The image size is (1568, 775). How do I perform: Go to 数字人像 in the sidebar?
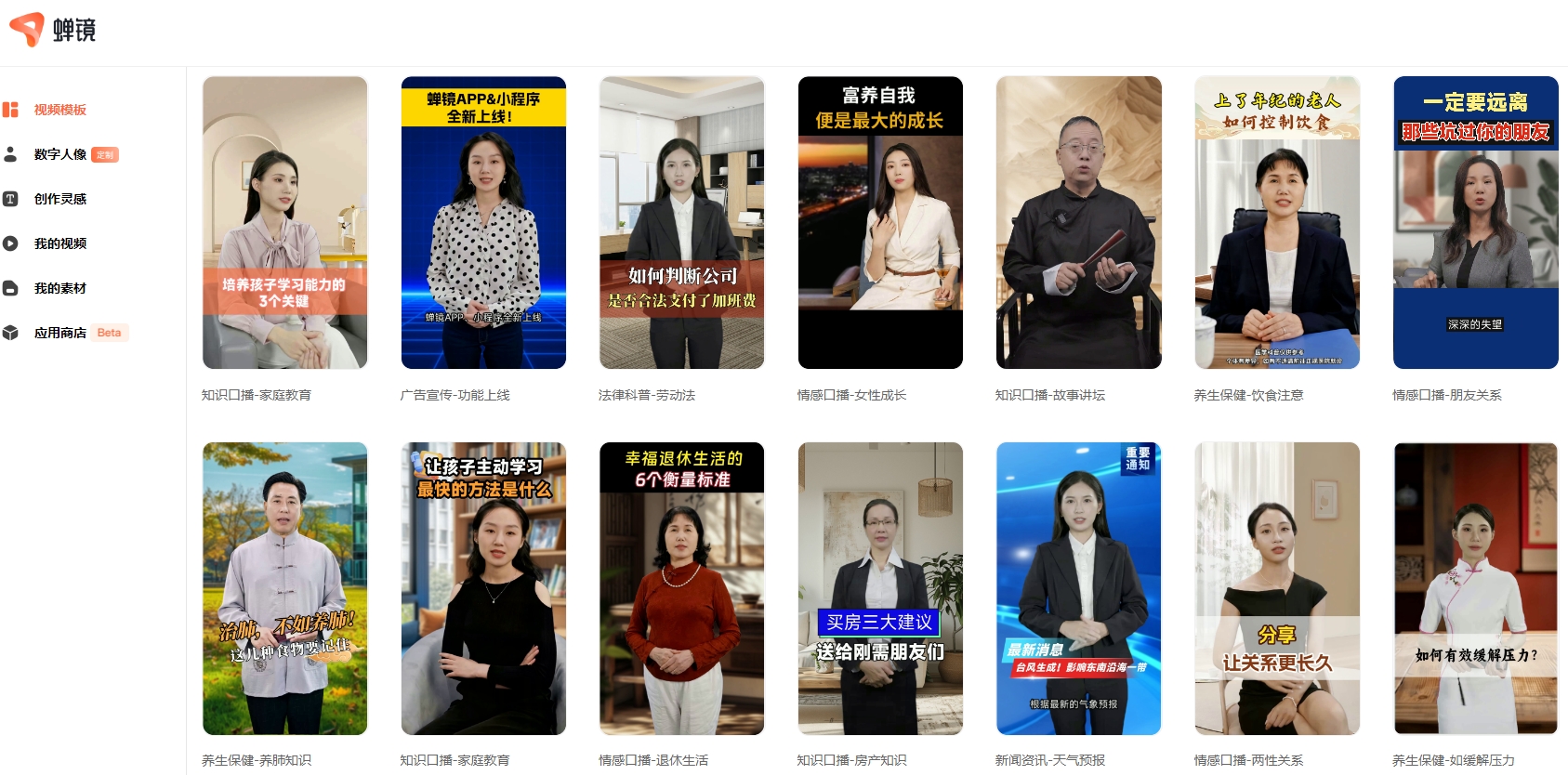pos(59,154)
